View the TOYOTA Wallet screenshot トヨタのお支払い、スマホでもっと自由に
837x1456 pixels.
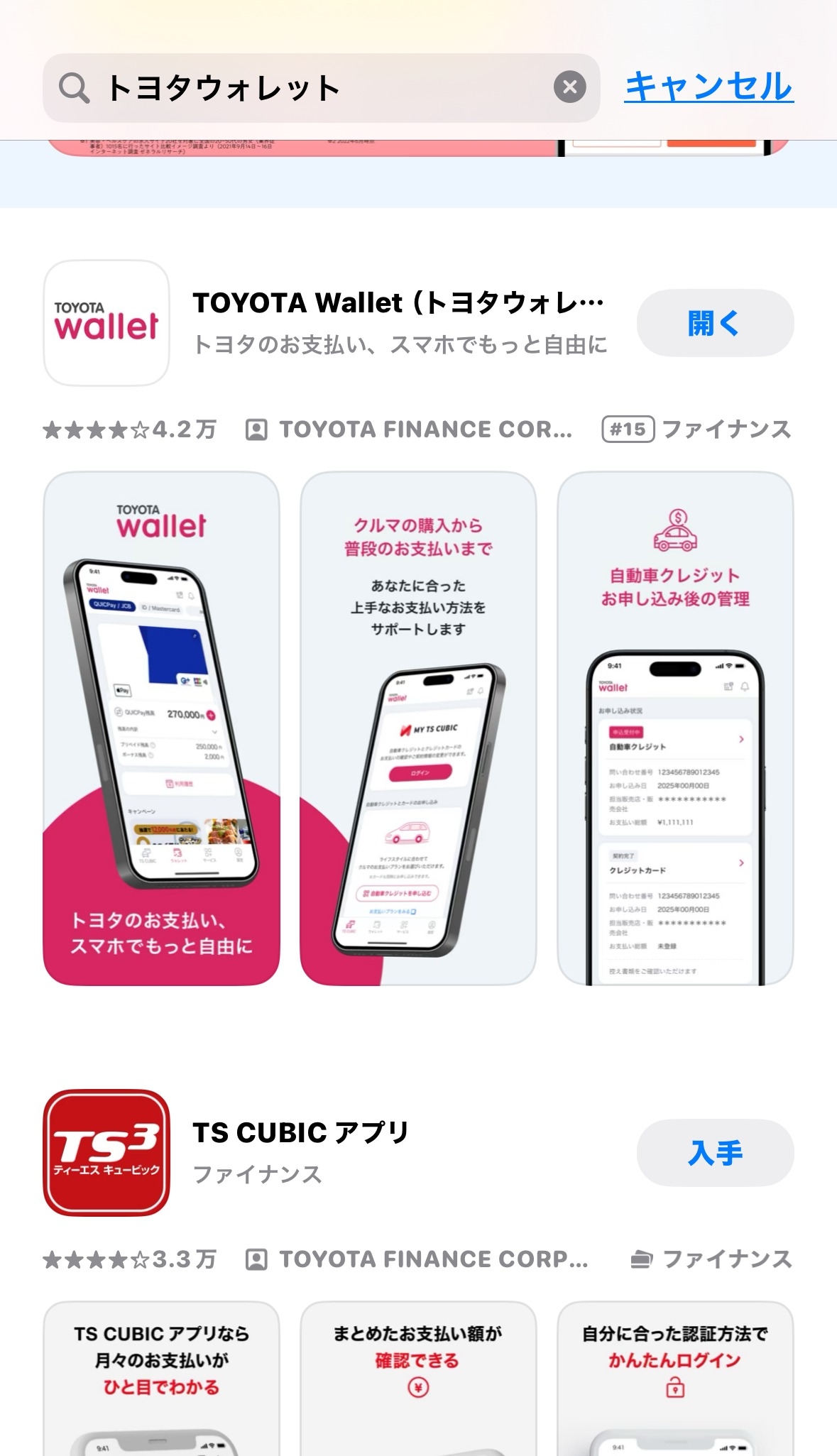tap(162, 728)
